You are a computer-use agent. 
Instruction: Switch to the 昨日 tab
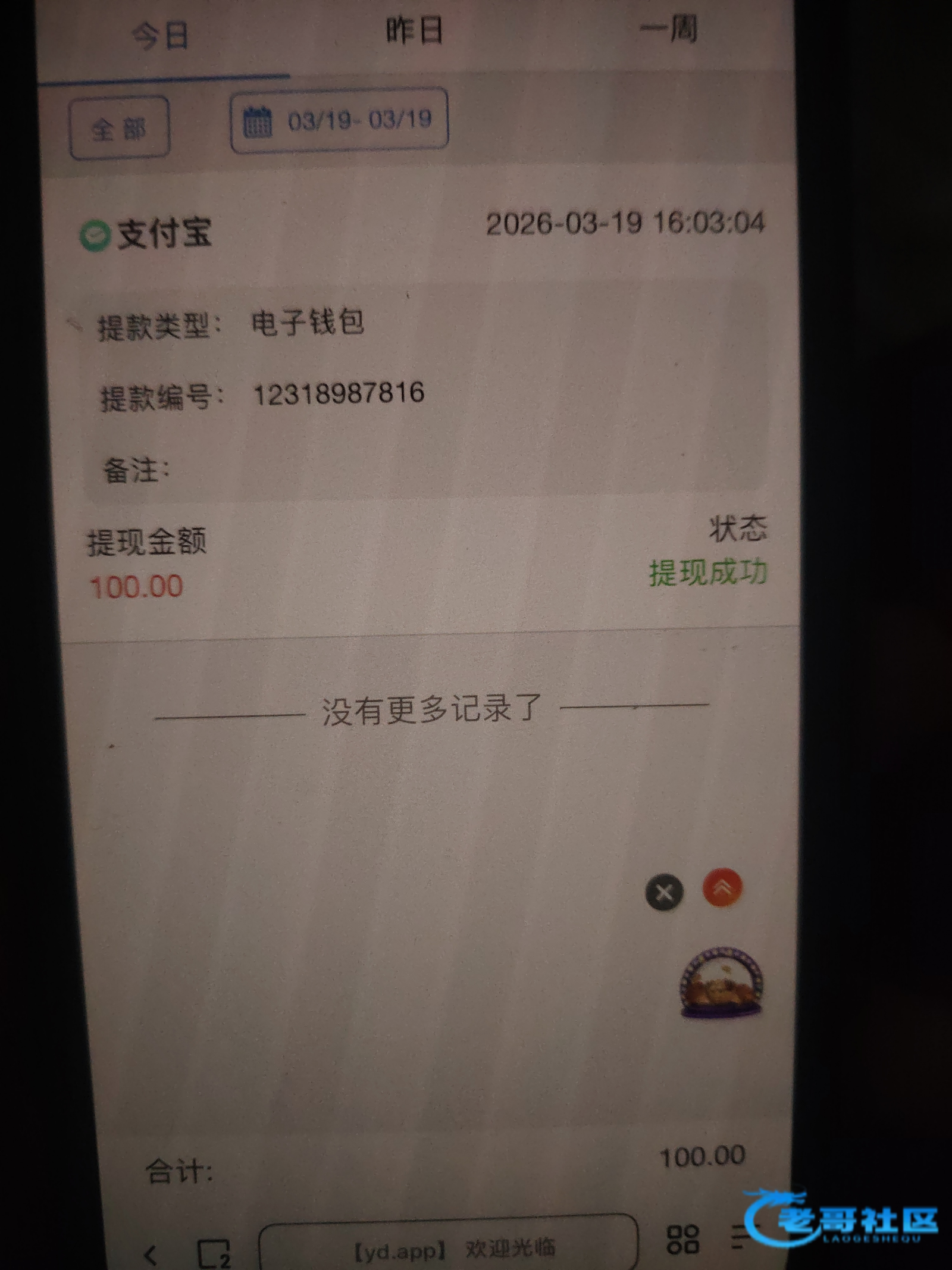coord(415,31)
